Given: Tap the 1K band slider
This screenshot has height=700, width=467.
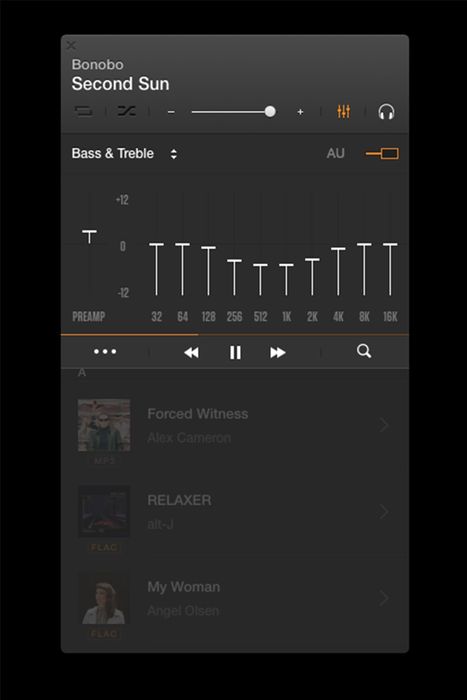Looking at the screenshot, I should pyautogui.click(x=286, y=279).
